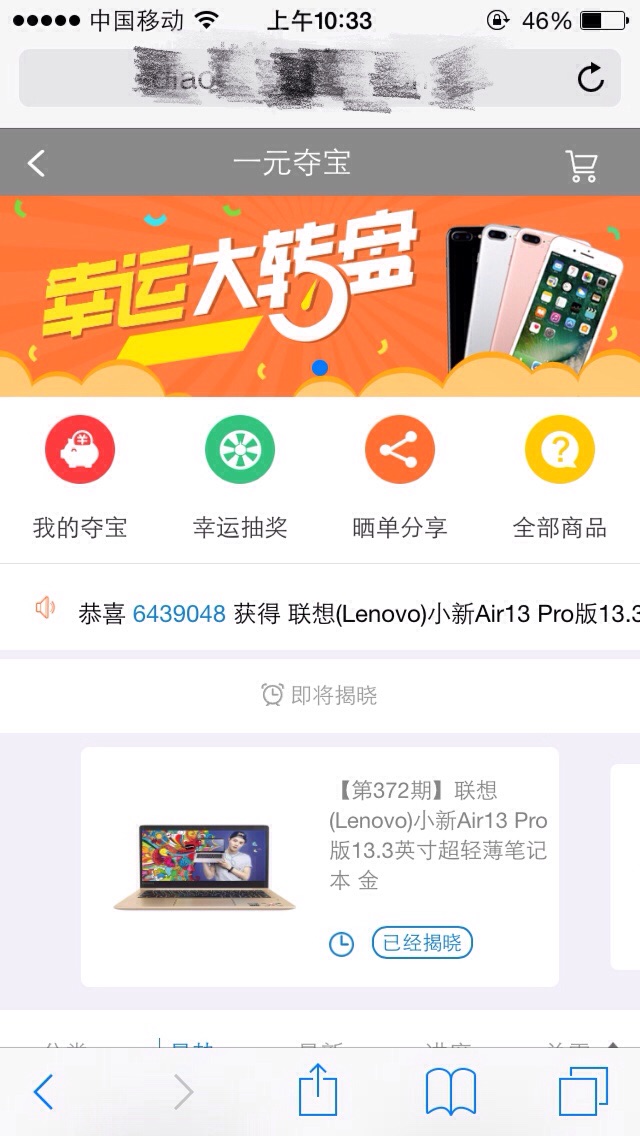Tap winner ID 6439048 link
640x1136 pixels.
click(x=179, y=614)
